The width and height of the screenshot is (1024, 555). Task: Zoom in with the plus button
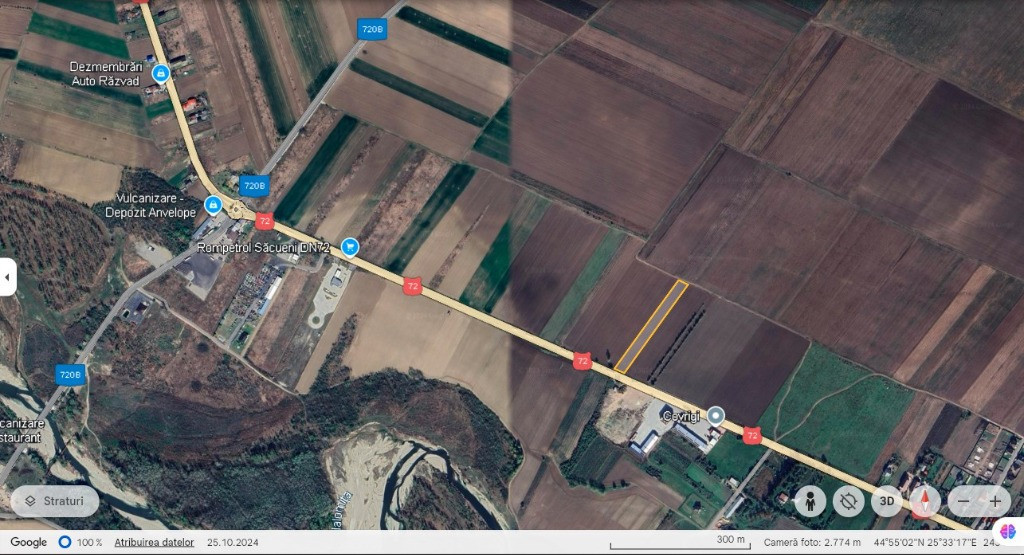click(995, 501)
